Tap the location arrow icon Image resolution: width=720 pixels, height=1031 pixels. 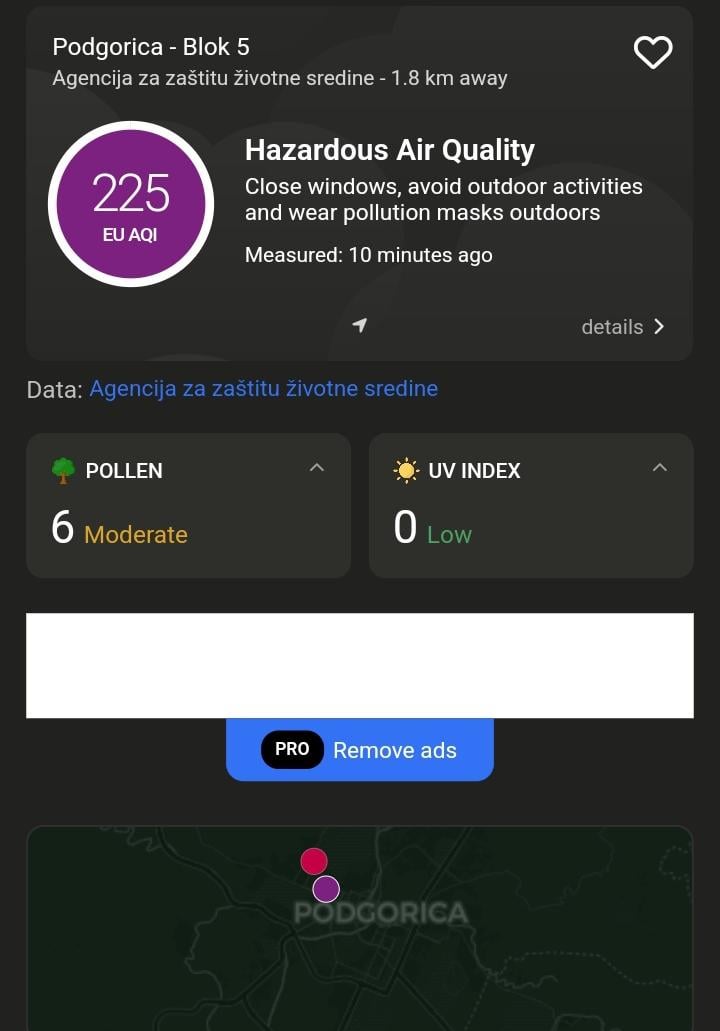point(360,325)
